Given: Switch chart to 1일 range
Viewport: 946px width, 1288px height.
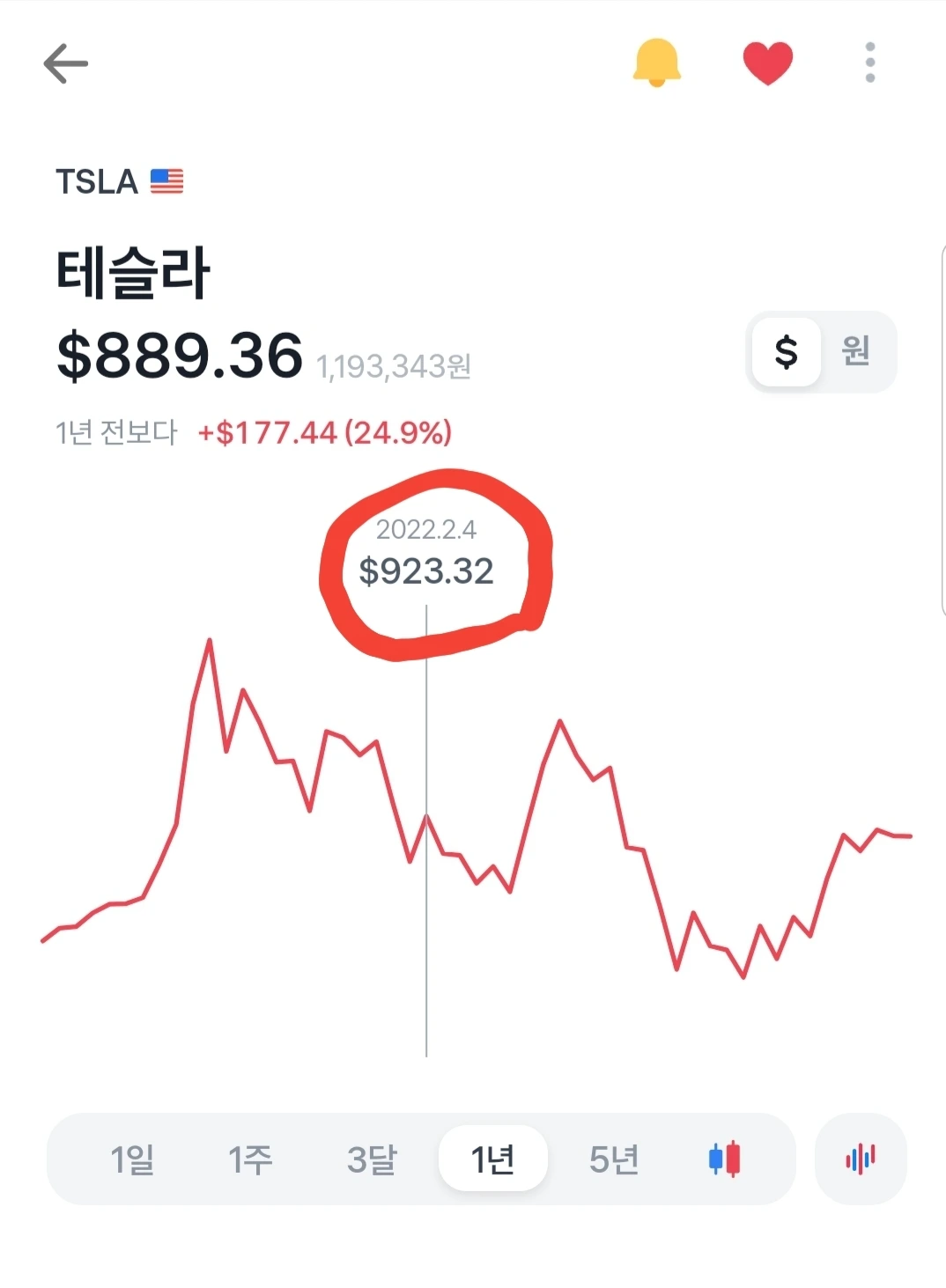Looking at the screenshot, I should 132,1159.
